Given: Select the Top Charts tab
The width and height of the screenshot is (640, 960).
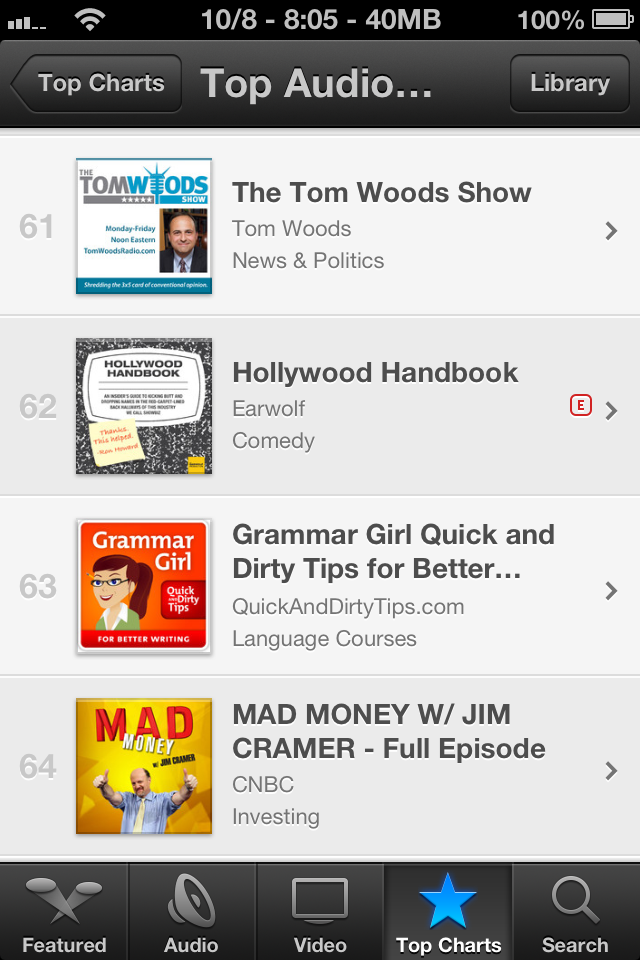Looking at the screenshot, I should click(x=448, y=912).
